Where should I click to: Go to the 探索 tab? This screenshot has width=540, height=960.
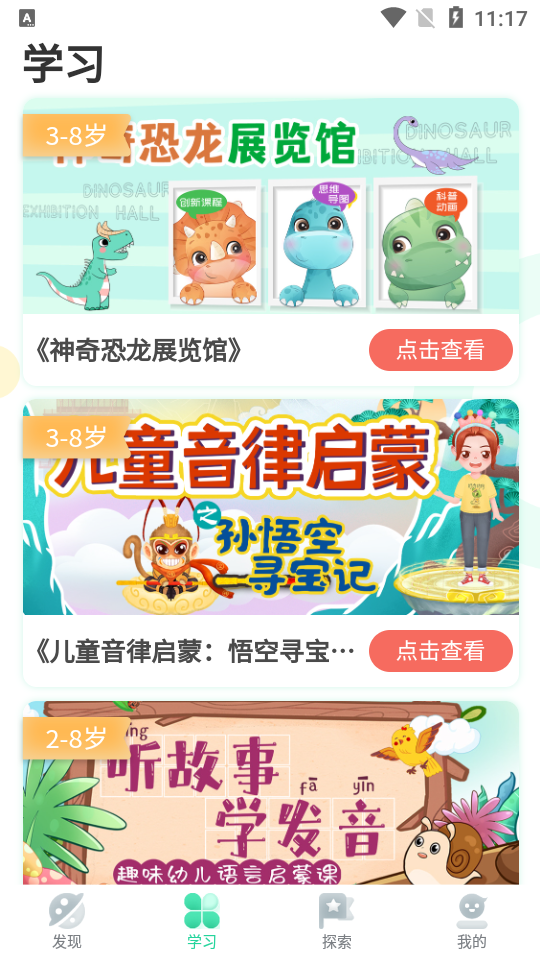click(x=337, y=921)
